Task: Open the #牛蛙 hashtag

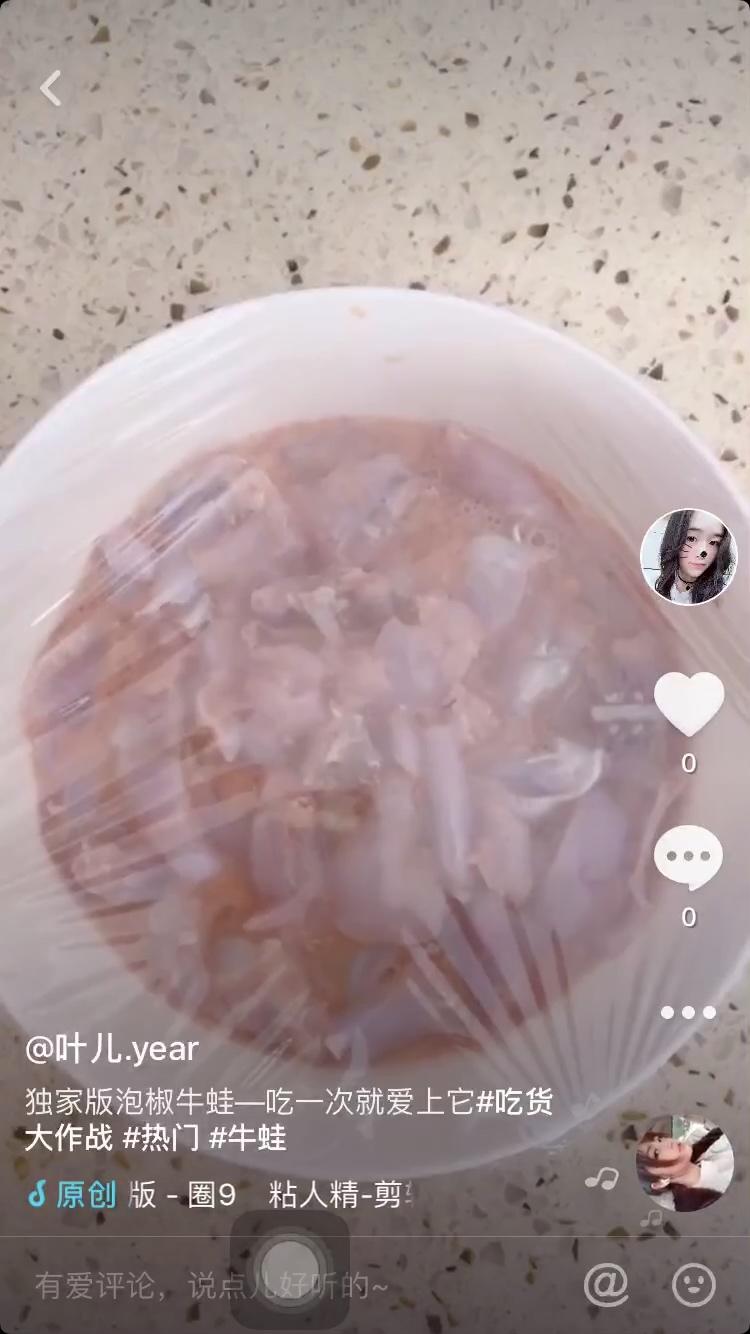Action: coord(248,1138)
